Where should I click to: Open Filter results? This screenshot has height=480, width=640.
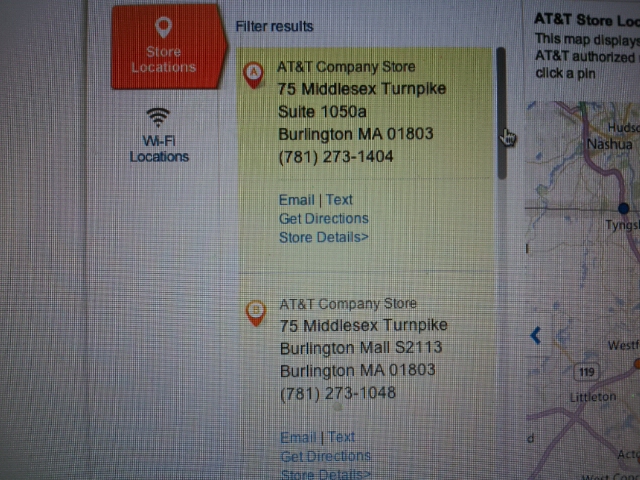point(274,27)
